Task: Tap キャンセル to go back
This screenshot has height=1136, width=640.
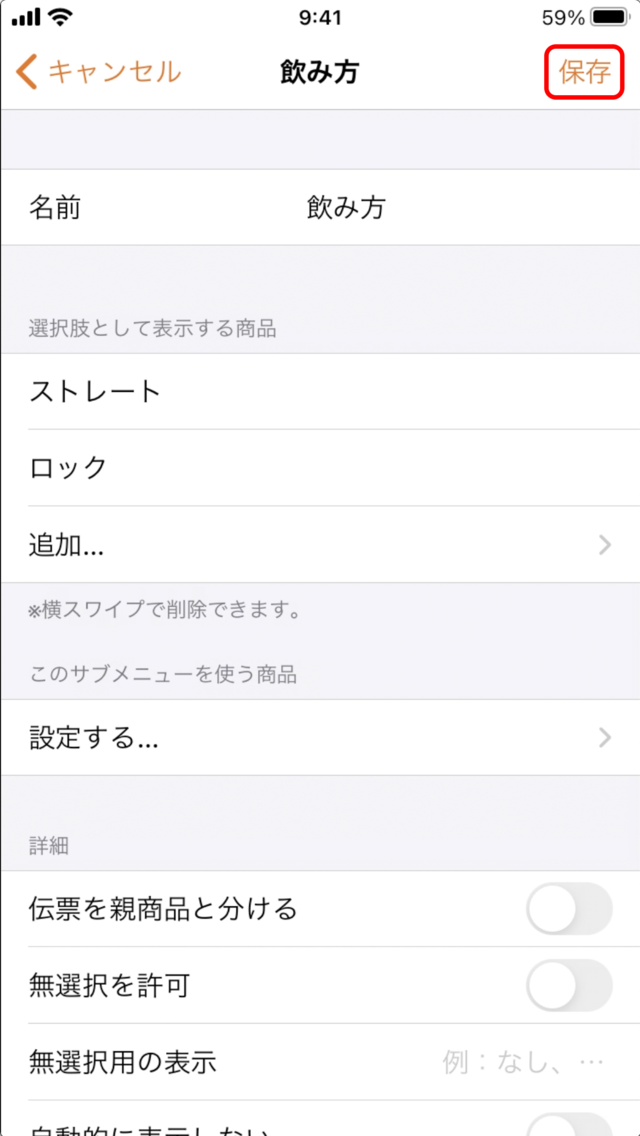Action: (98, 72)
